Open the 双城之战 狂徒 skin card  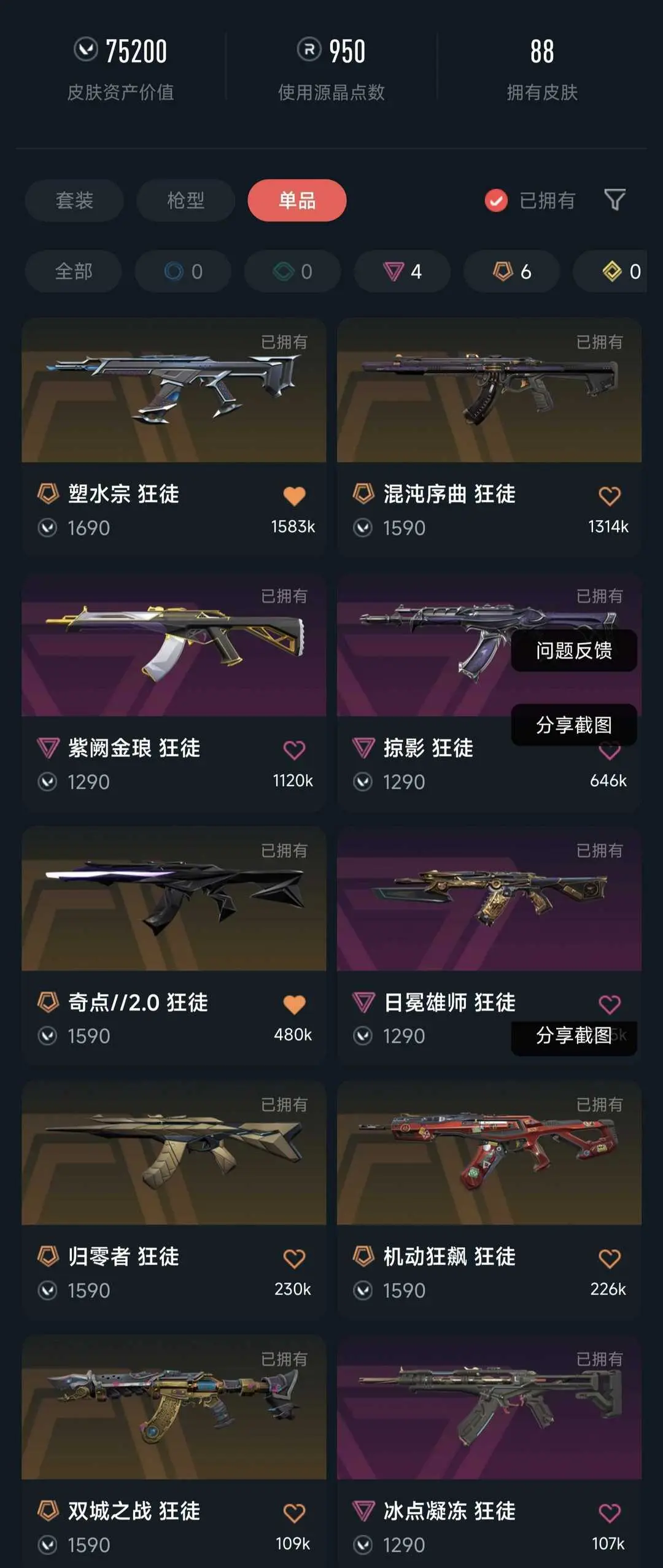(x=174, y=1407)
